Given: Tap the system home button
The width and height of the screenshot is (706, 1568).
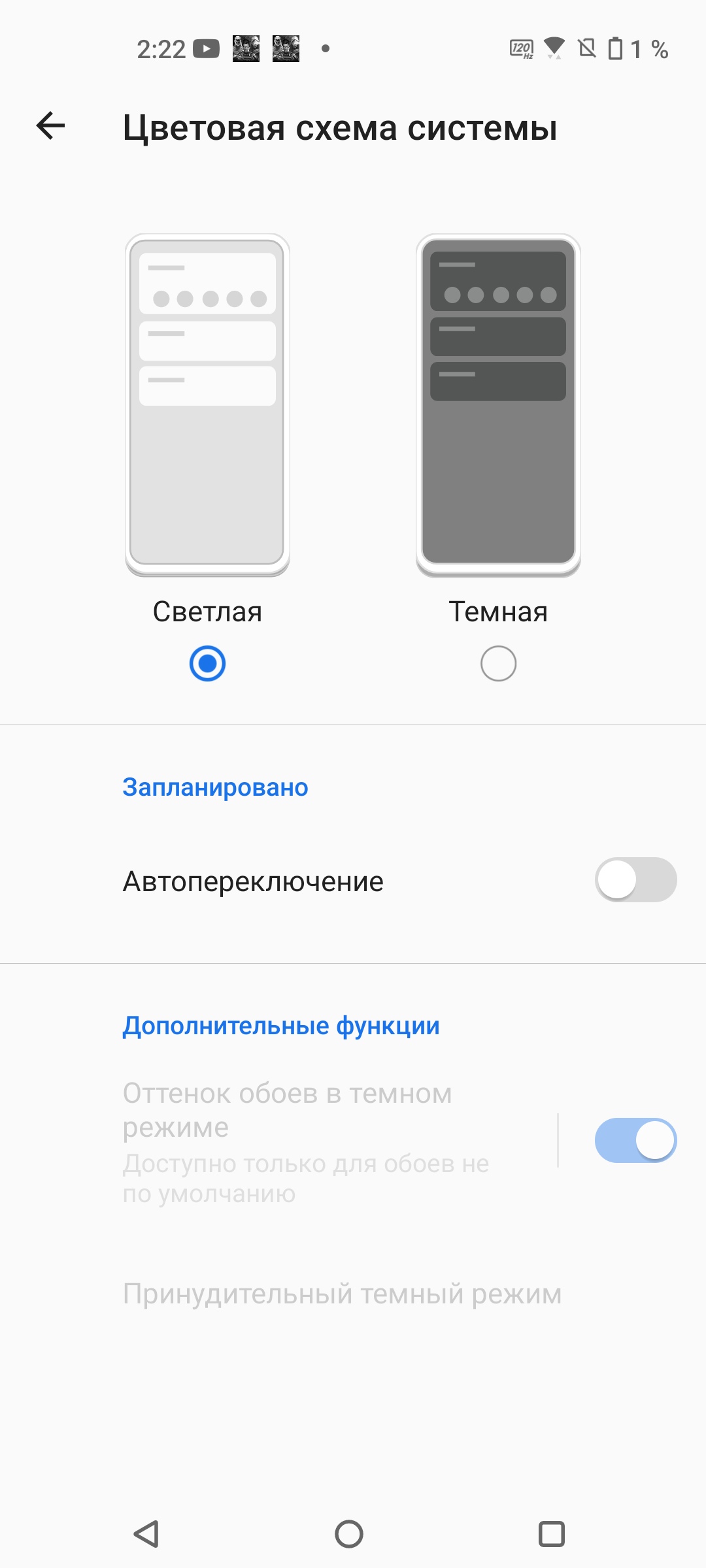Looking at the screenshot, I should click(x=349, y=1533).
